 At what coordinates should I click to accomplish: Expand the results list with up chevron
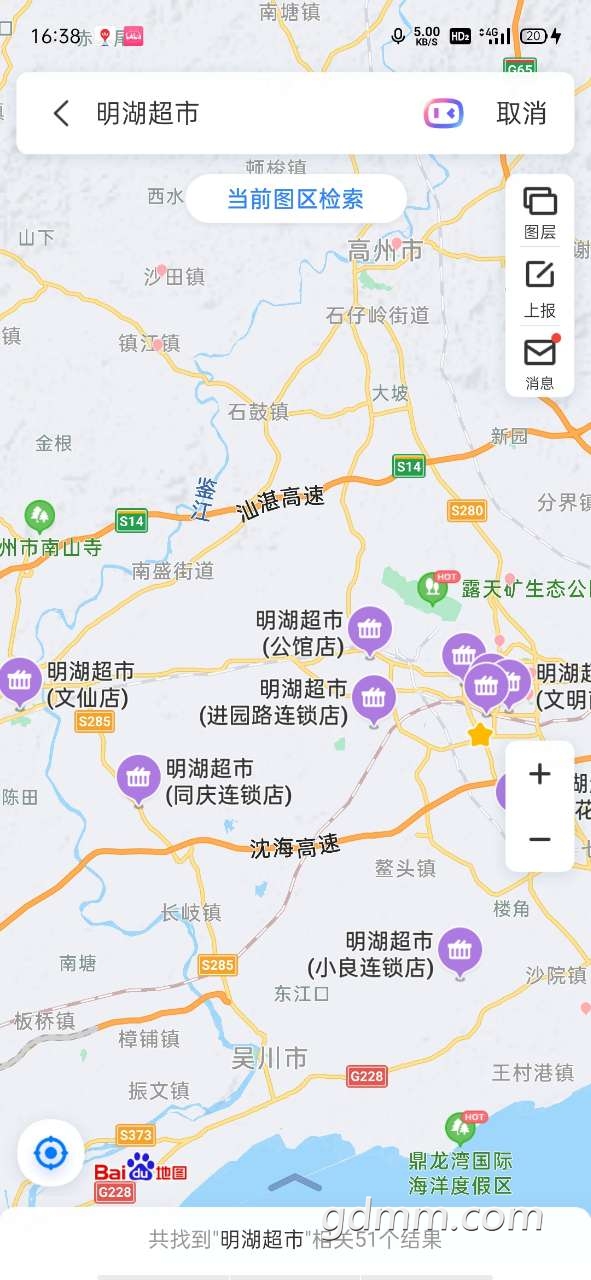[x=295, y=1183]
